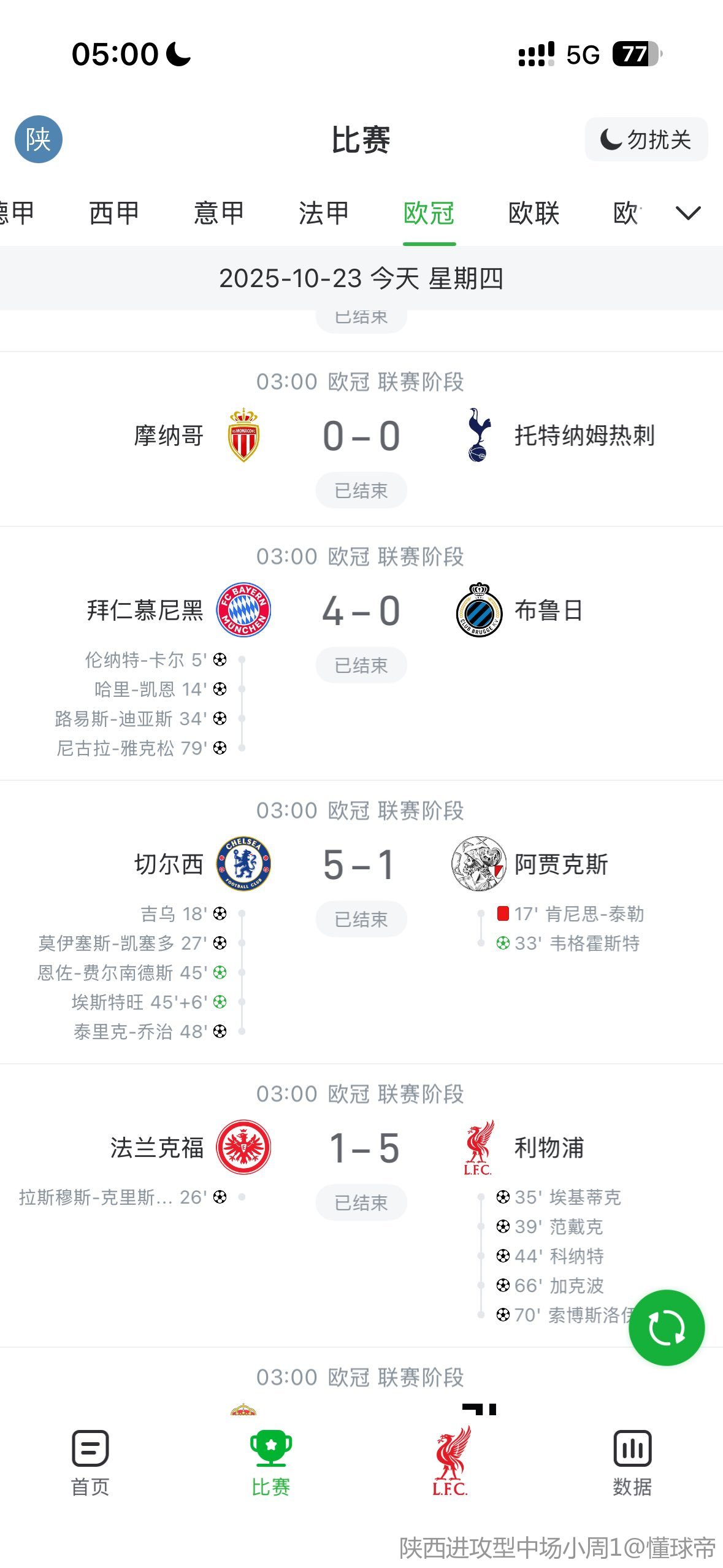Toggle the 勿扰关 do-not-disturb button
Image resolution: width=723 pixels, height=1568 pixels.
(x=646, y=140)
